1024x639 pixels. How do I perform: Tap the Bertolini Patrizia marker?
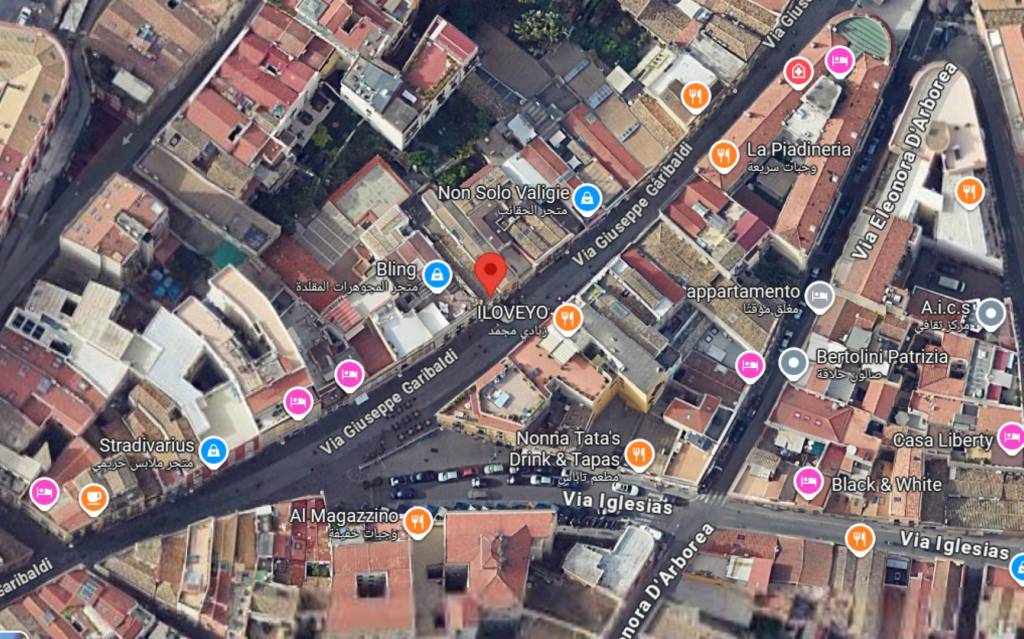(793, 362)
